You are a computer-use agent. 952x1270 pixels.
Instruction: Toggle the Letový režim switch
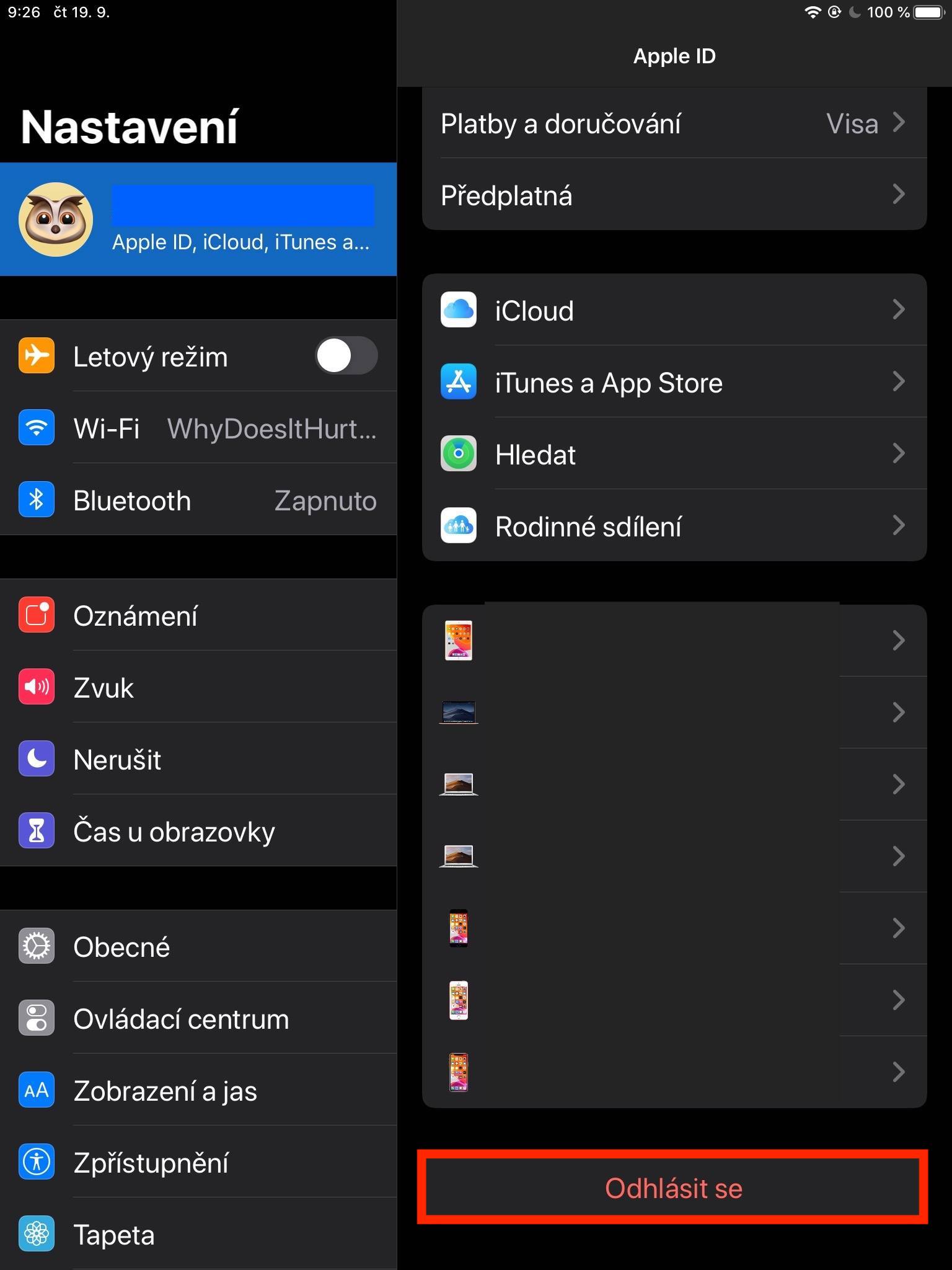tap(346, 356)
